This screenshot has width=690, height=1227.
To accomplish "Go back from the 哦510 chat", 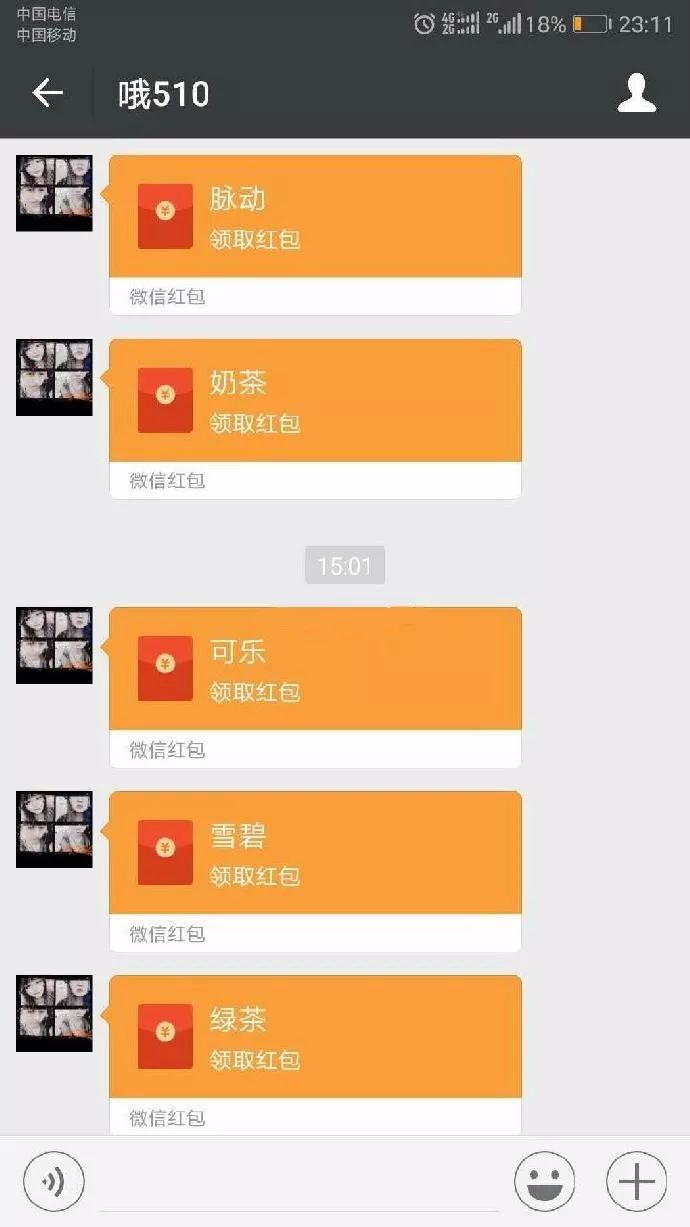I will 47,94.
